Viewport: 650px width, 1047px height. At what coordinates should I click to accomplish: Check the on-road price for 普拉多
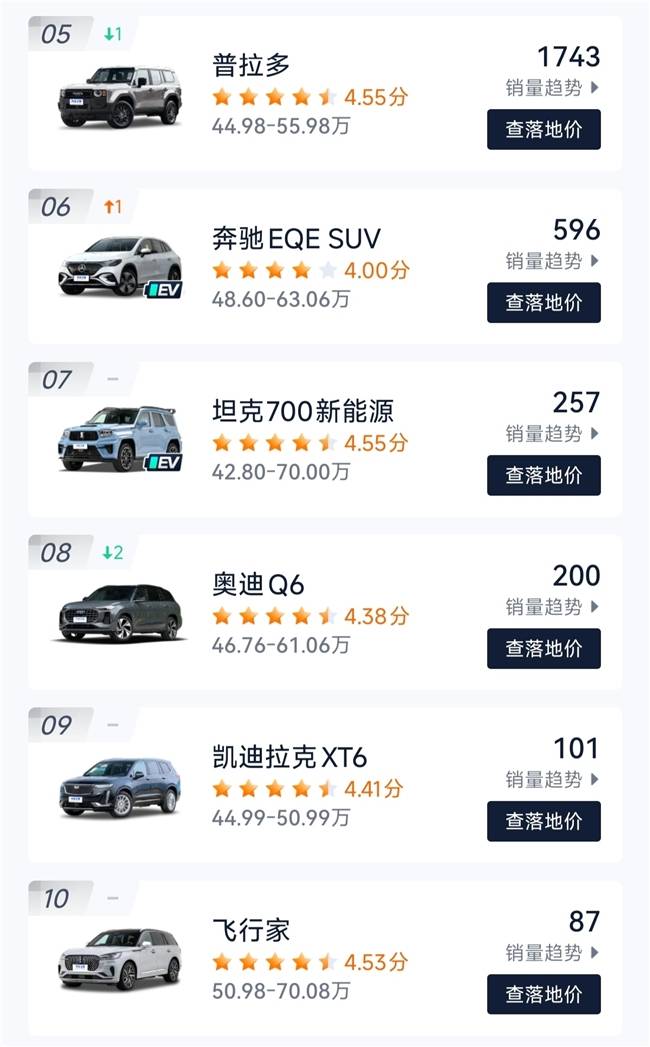coord(543,130)
